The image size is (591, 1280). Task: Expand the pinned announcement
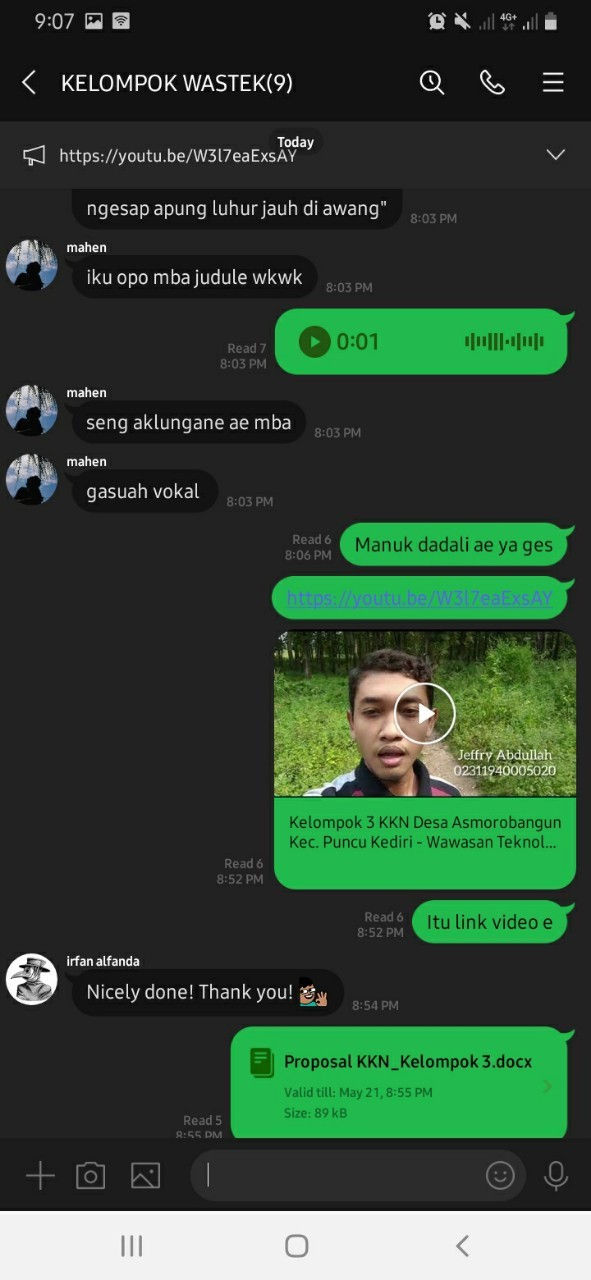pos(556,155)
